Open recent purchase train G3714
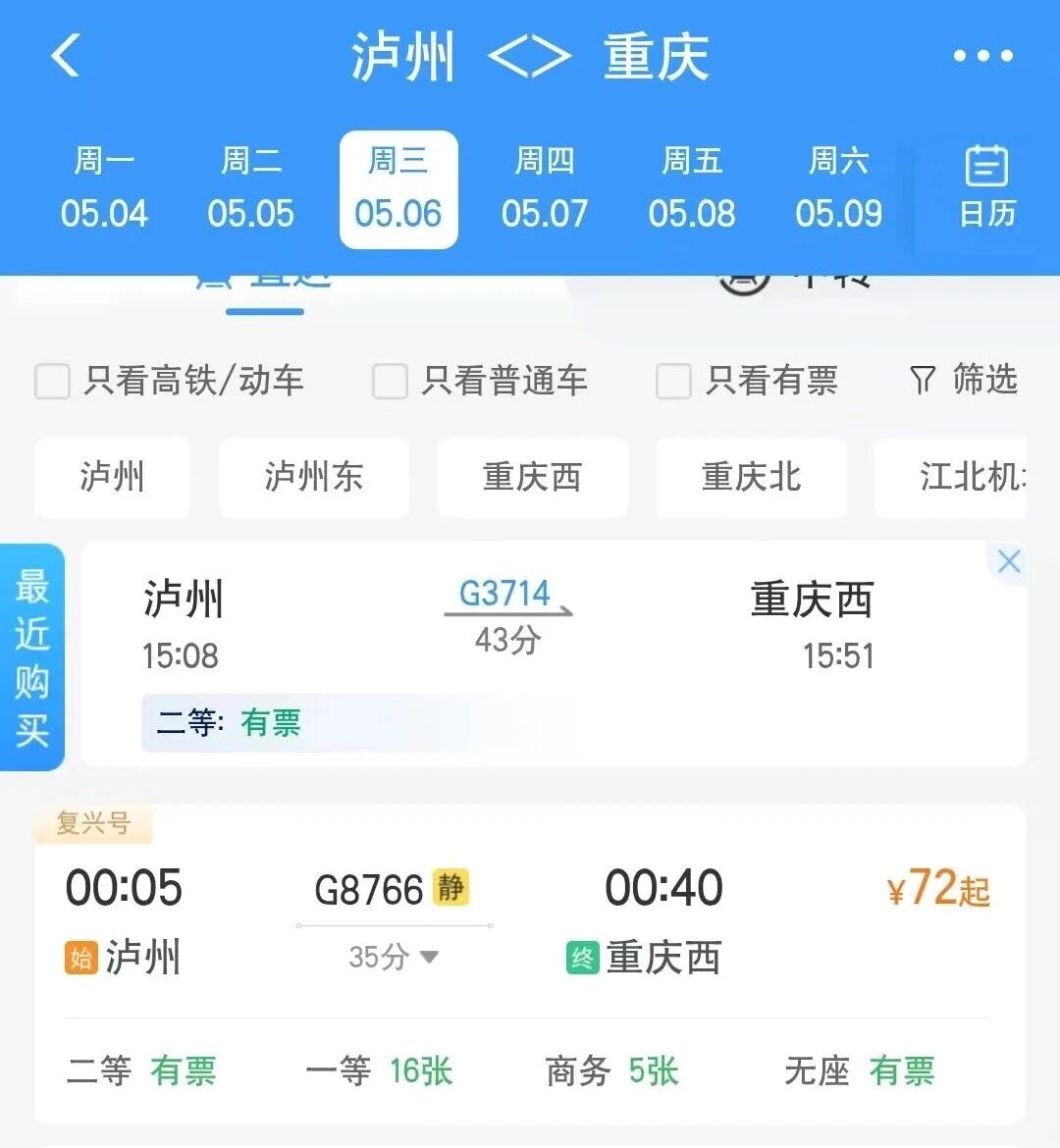 click(506, 594)
